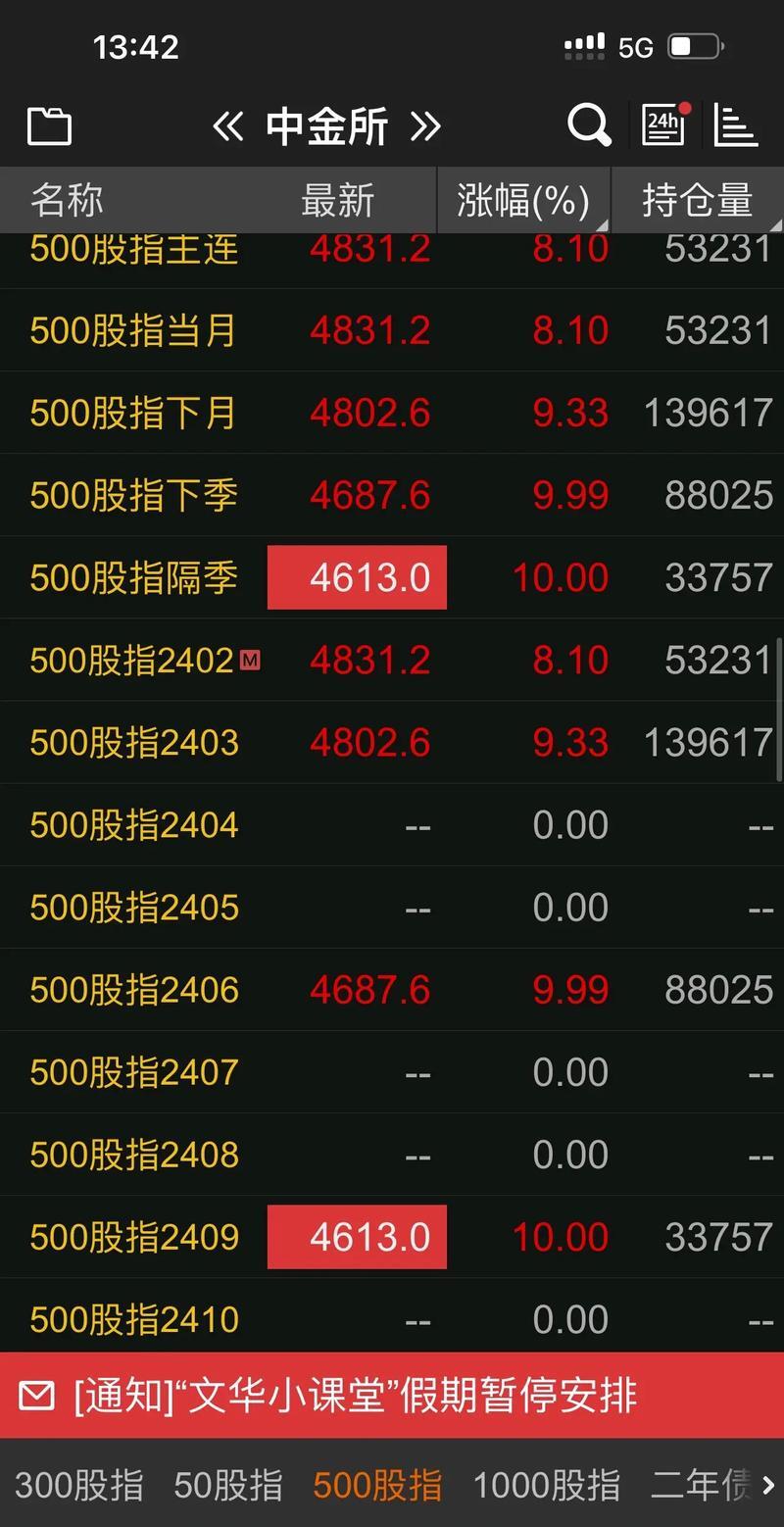Toggle sort by the 持仓量 column
Viewport: 784px width, 1527px height.
click(696, 200)
